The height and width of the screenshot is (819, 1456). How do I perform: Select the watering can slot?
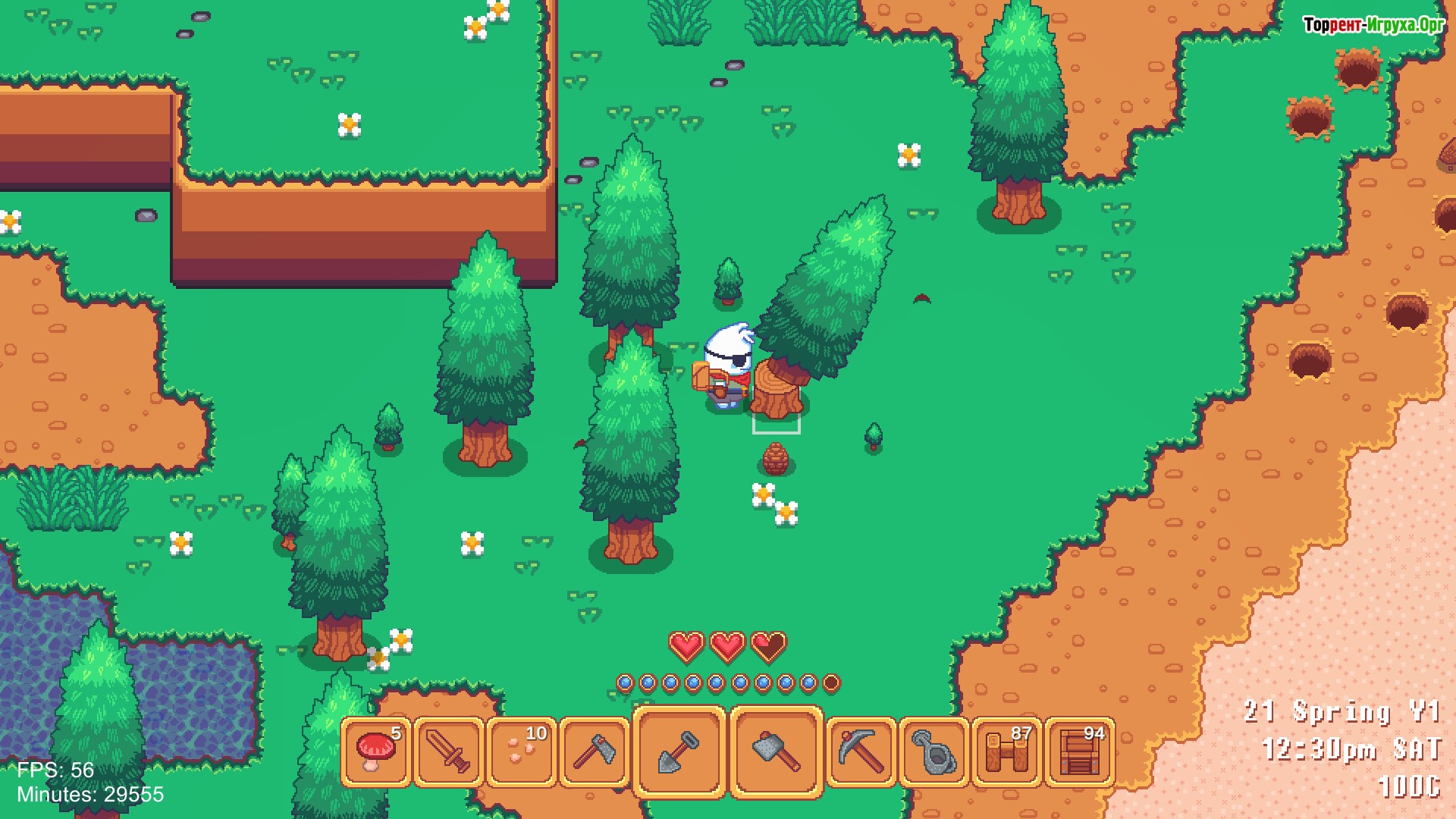click(934, 752)
